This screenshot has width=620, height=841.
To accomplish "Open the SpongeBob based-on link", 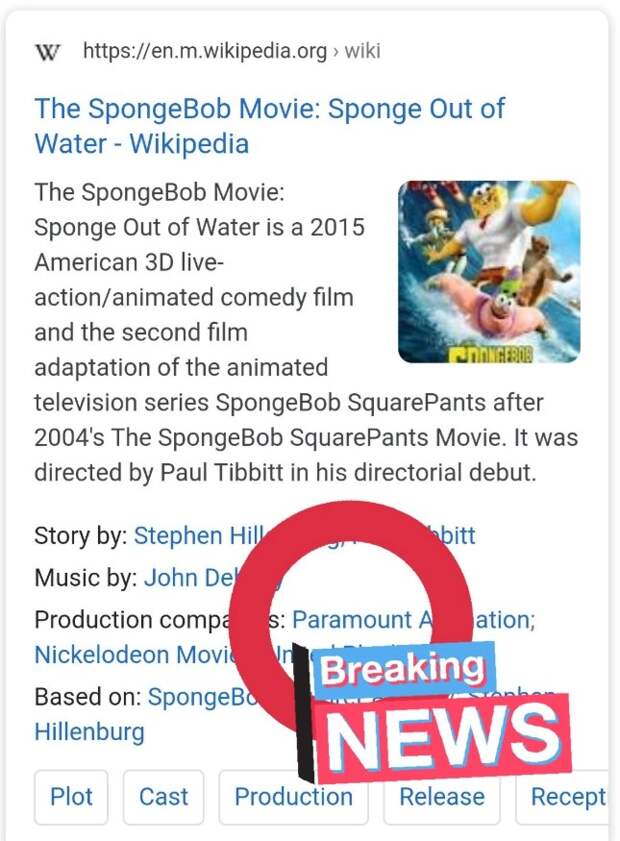I will click(190, 696).
